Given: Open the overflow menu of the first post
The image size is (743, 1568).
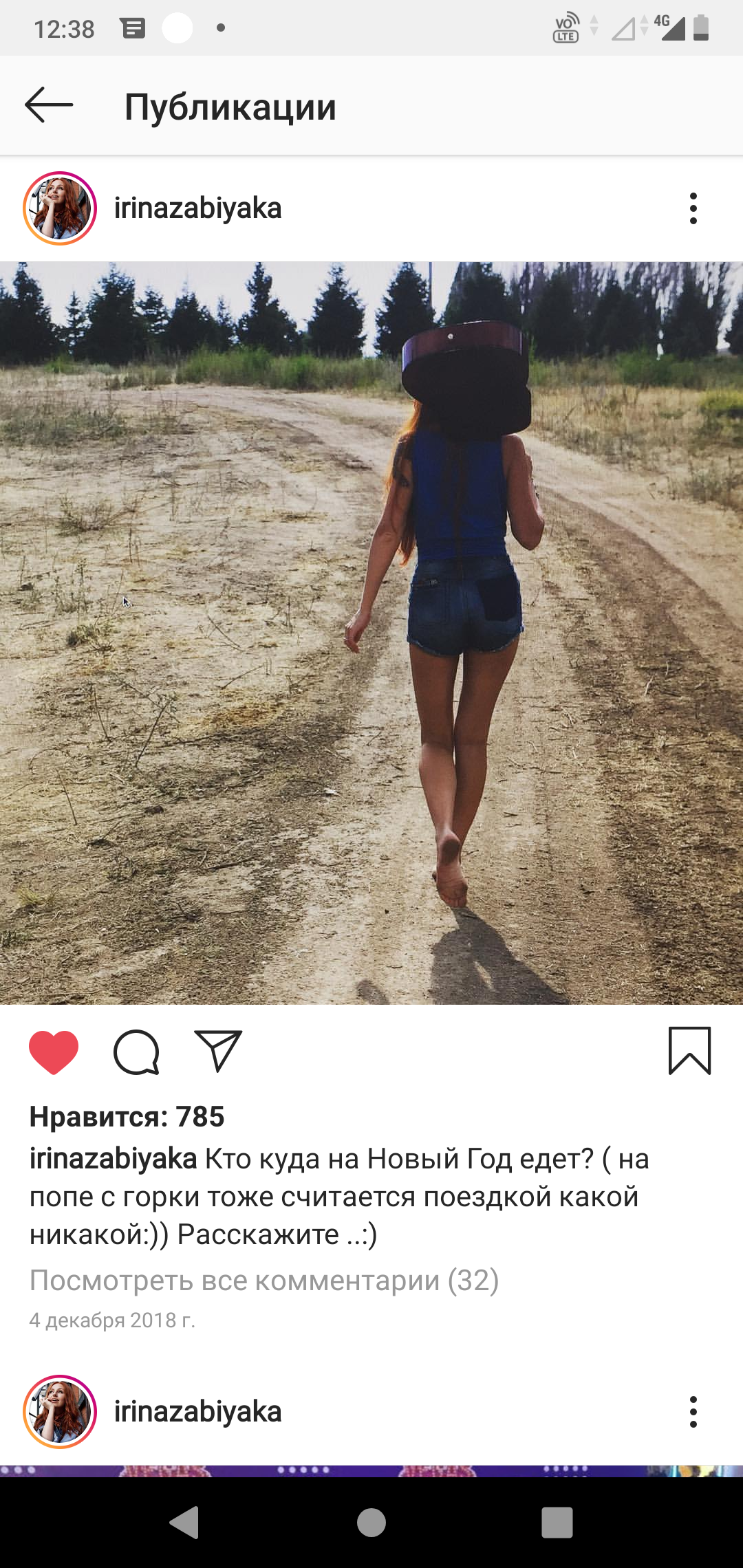Looking at the screenshot, I should (x=693, y=208).
